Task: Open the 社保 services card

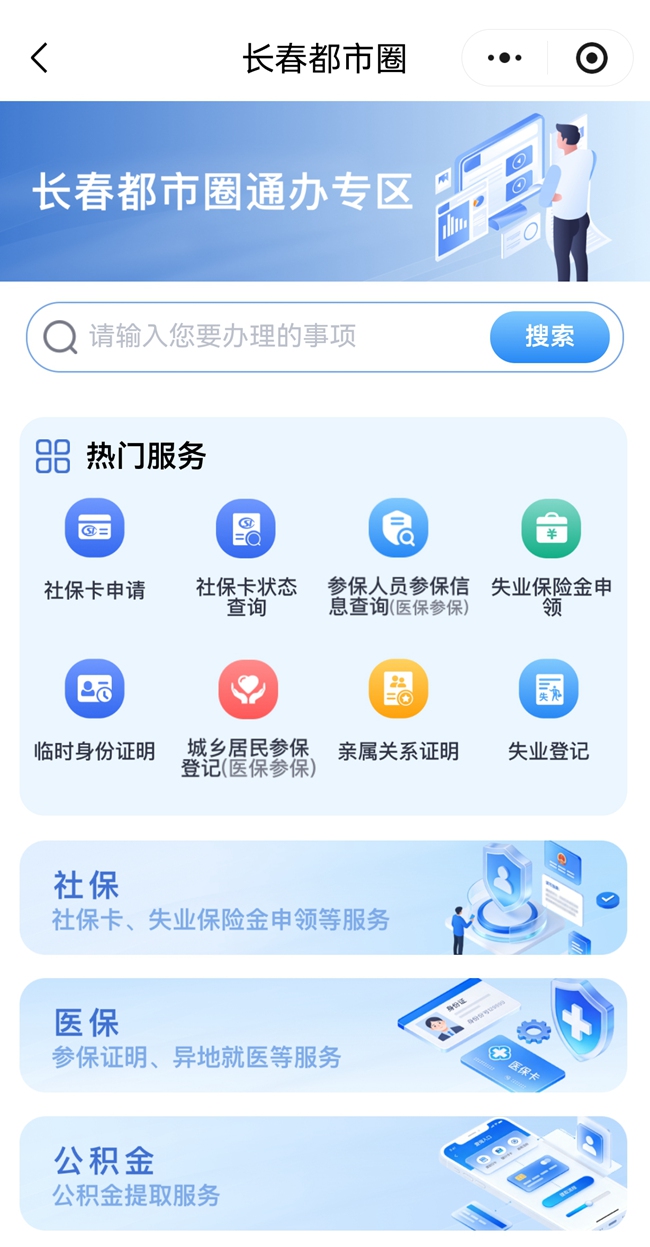Action: coord(323,897)
